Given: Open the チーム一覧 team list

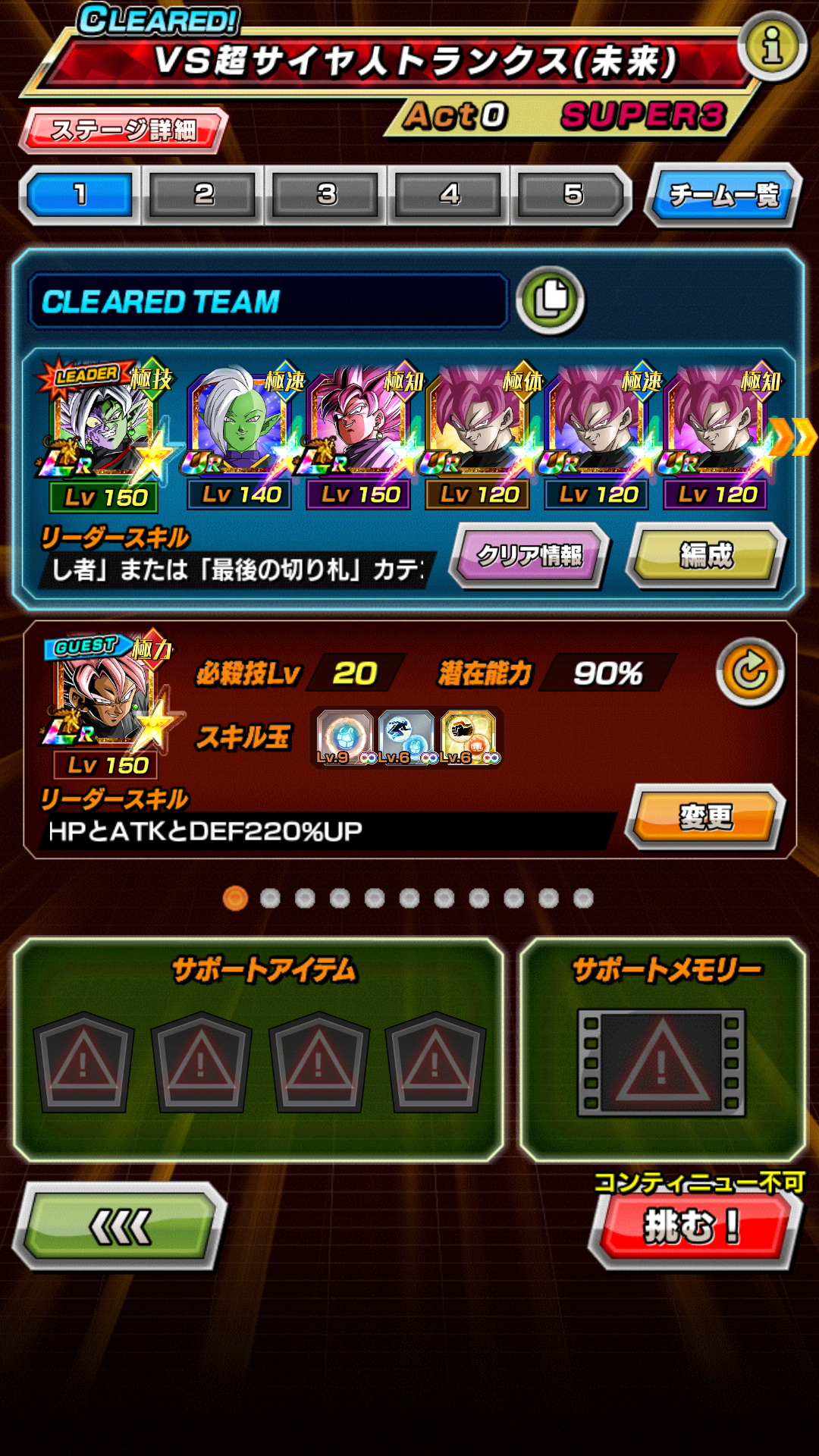Looking at the screenshot, I should click(x=723, y=195).
